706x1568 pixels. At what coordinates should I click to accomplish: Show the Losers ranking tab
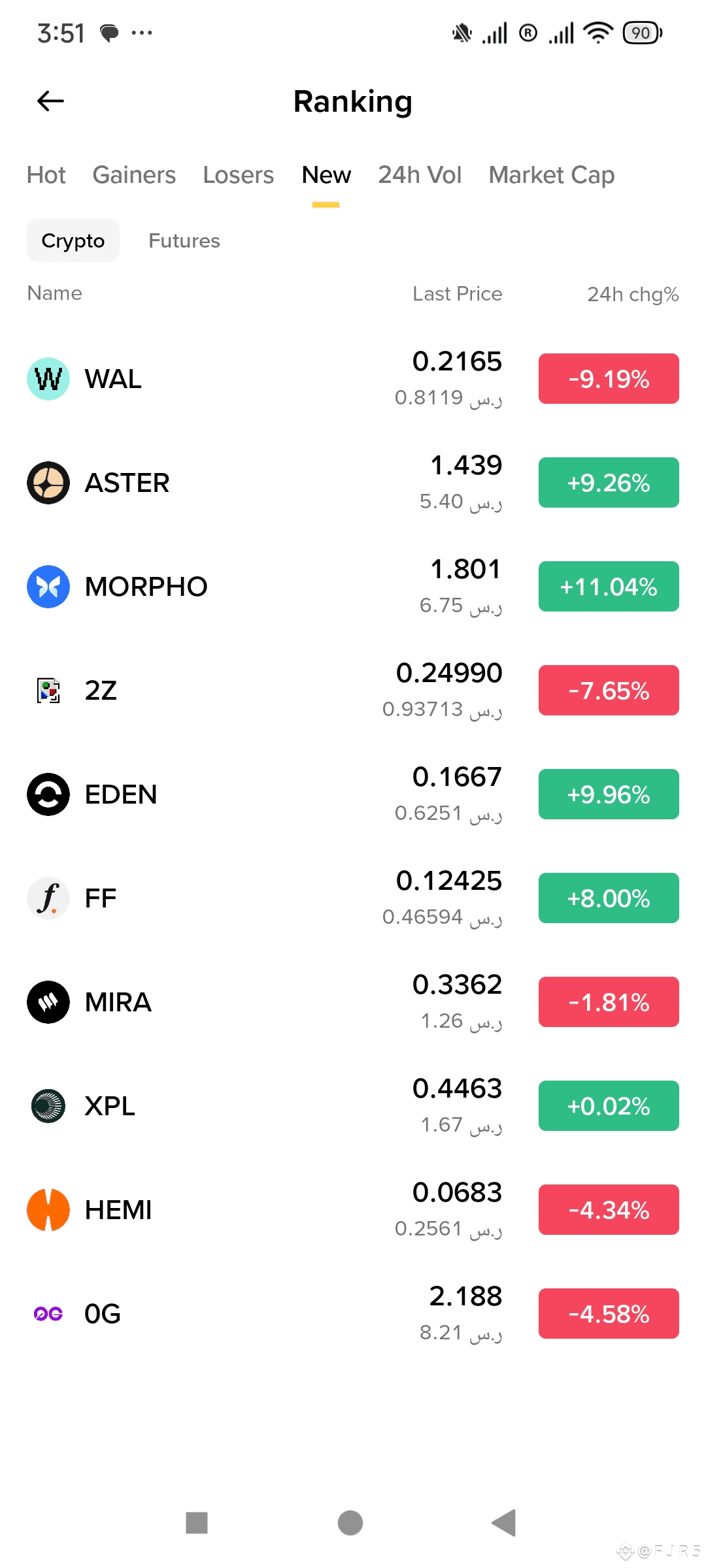(238, 175)
